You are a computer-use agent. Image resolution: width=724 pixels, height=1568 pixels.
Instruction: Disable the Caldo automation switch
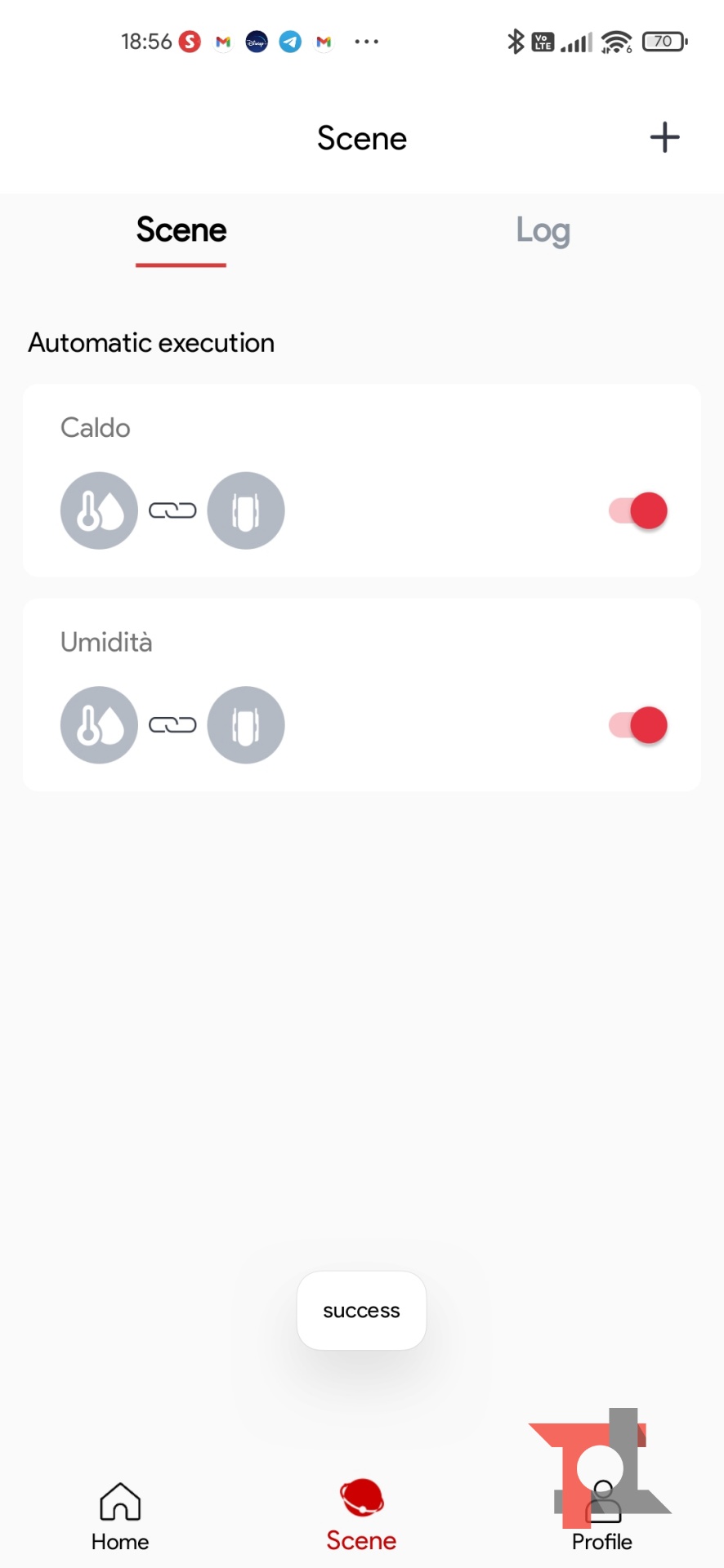[639, 511]
